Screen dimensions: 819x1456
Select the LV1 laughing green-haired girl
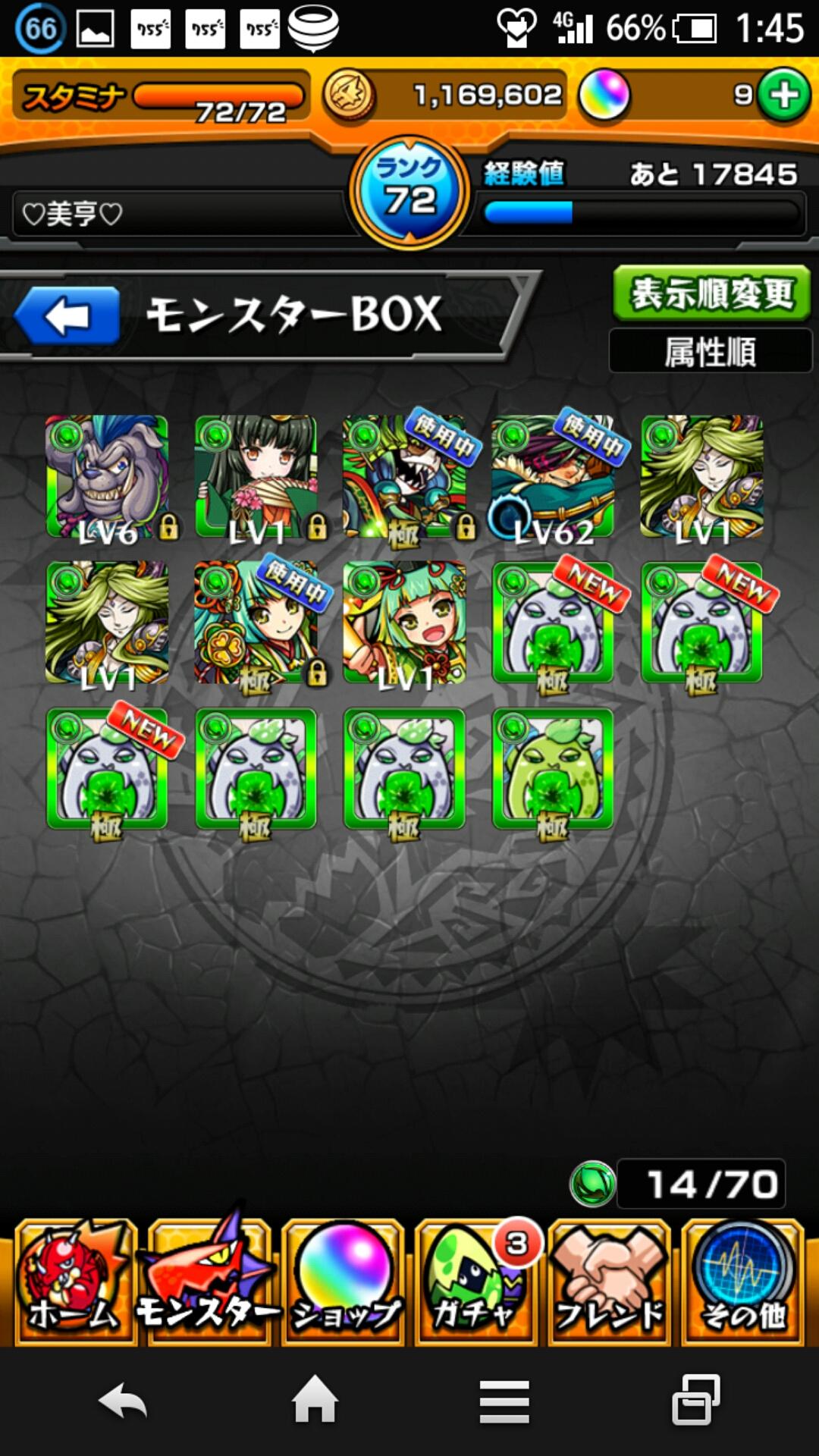pos(404,623)
